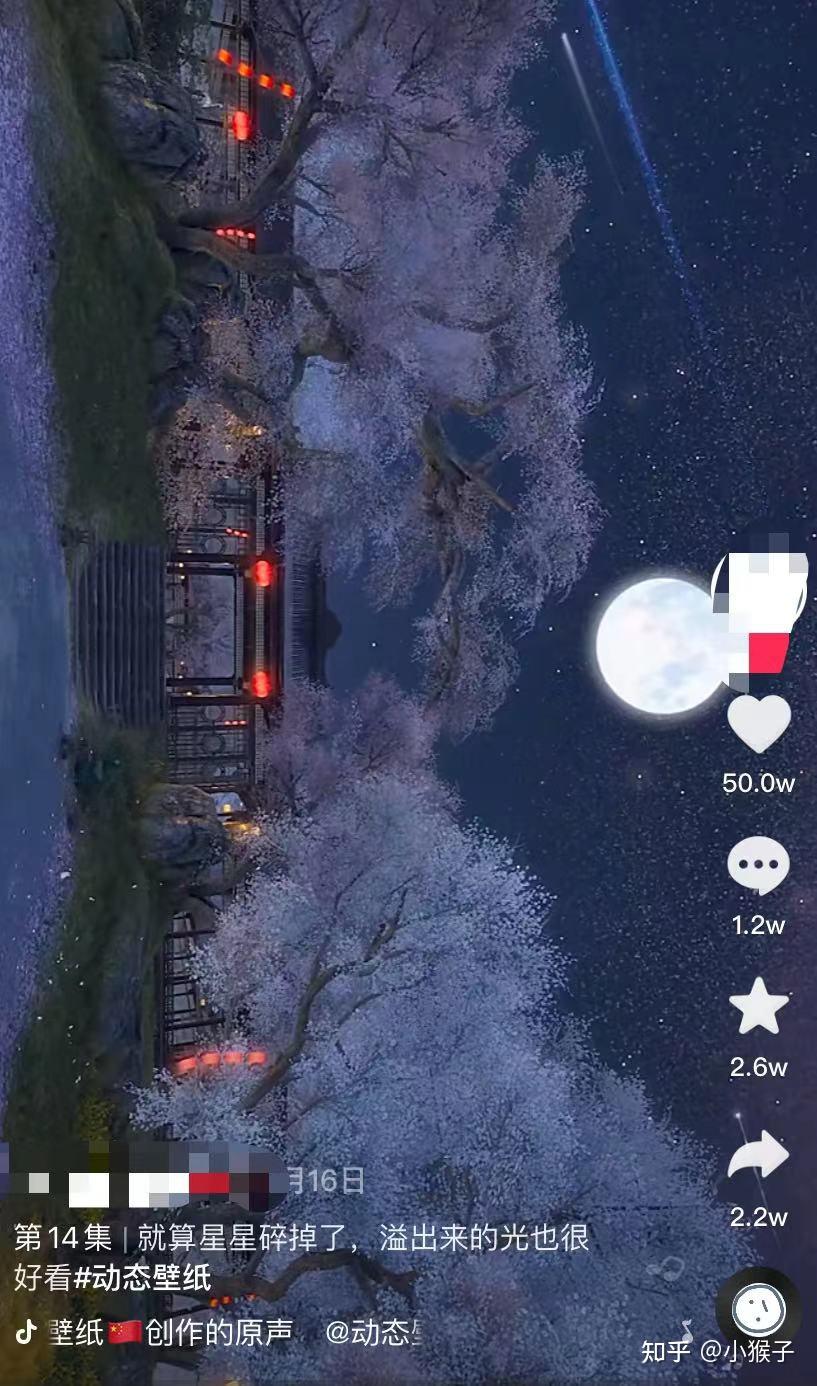Share this video using the arrow icon
The image size is (817, 1386).
tap(758, 1157)
